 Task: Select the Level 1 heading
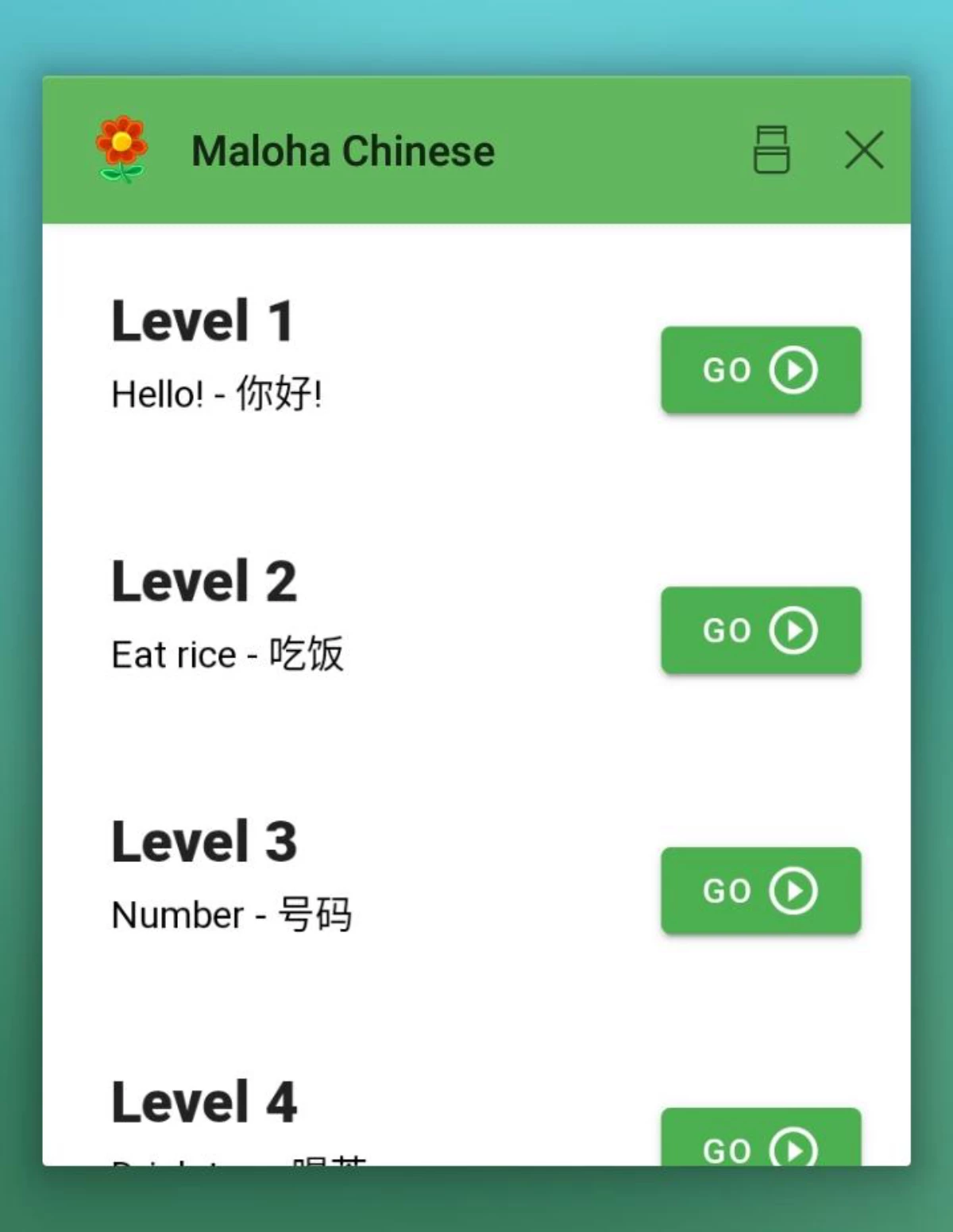click(203, 319)
